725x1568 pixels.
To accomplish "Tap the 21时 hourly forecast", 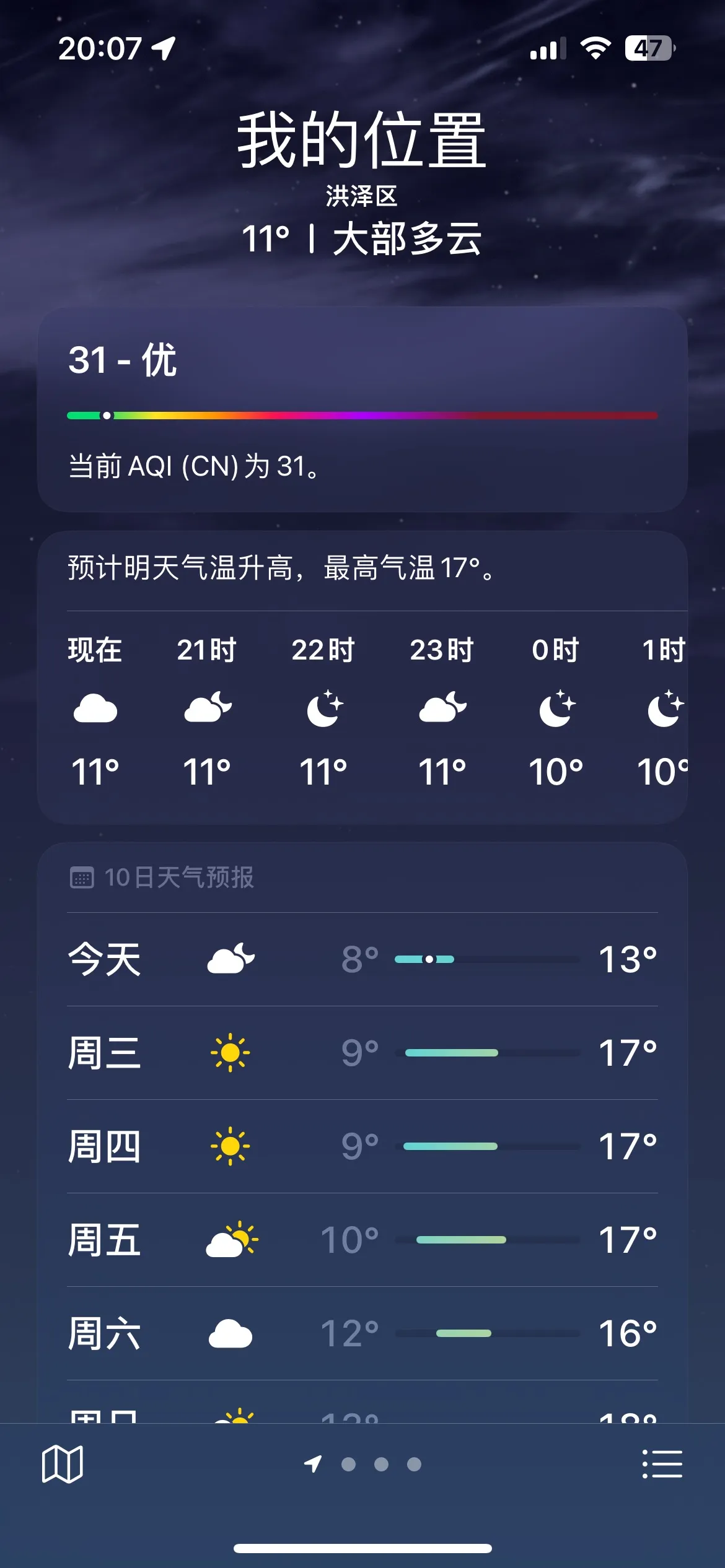I will pyautogui.click(x=207, y=711).
